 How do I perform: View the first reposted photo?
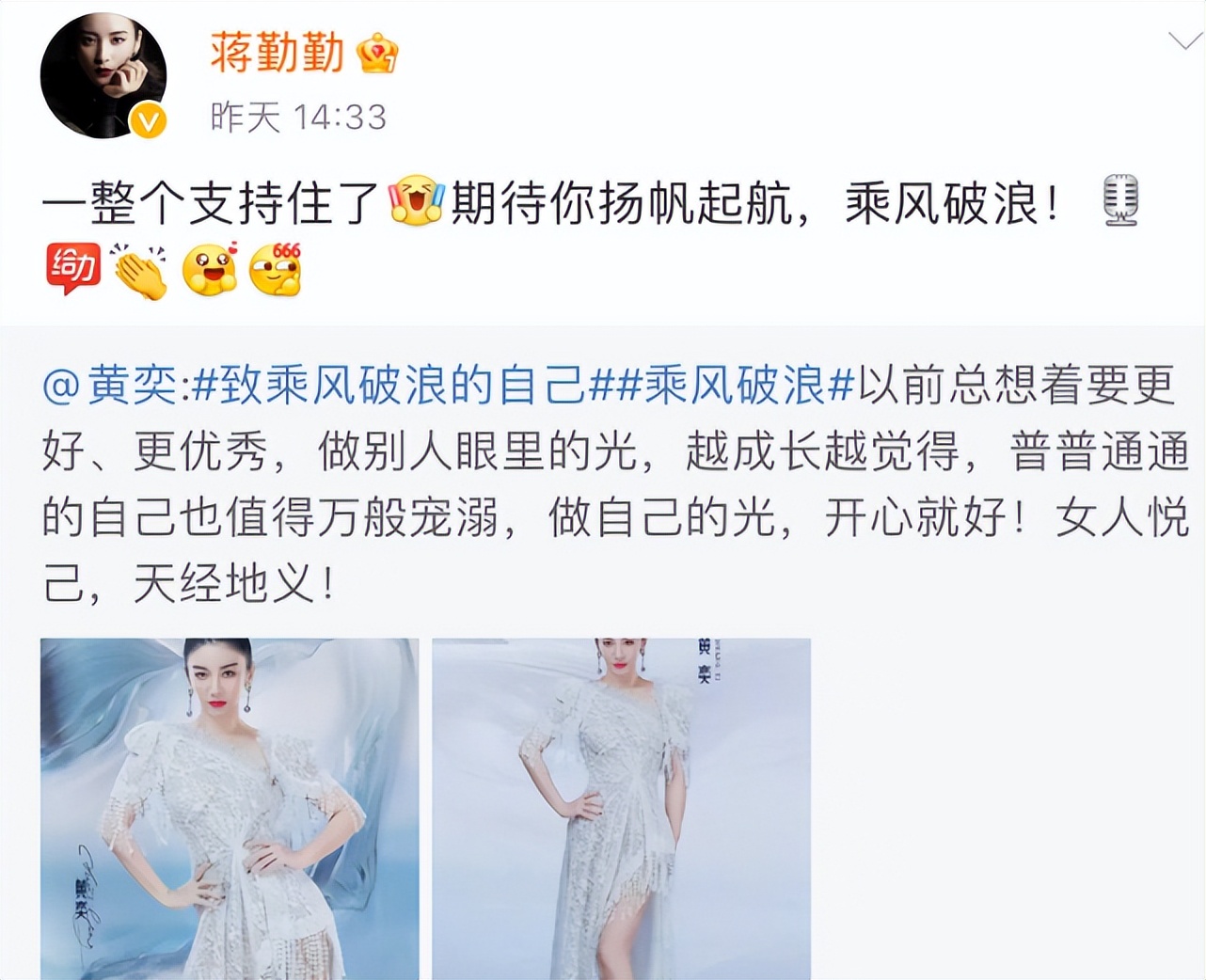point(230,809)
